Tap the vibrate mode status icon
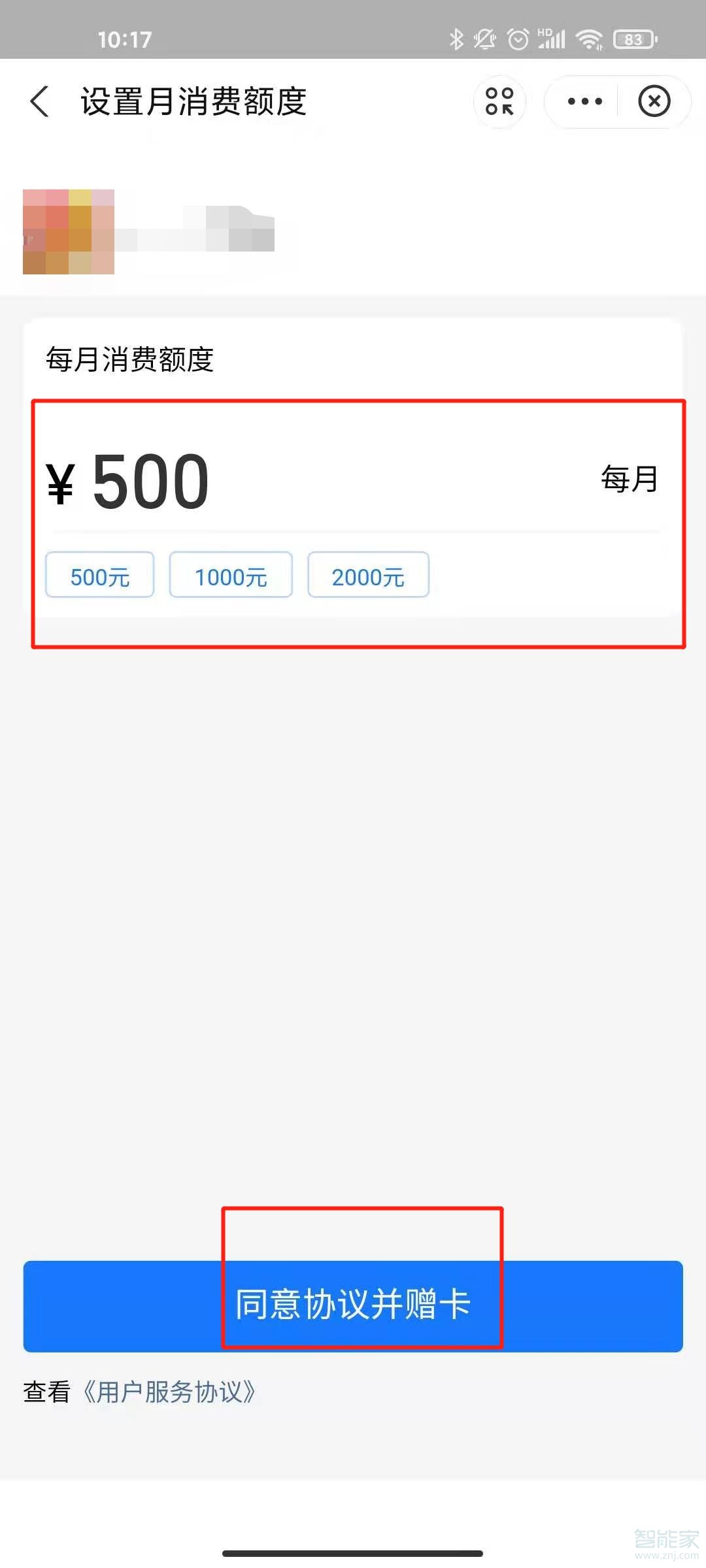706x1568 pixels. pyautogui.click(x=485, y=39)
